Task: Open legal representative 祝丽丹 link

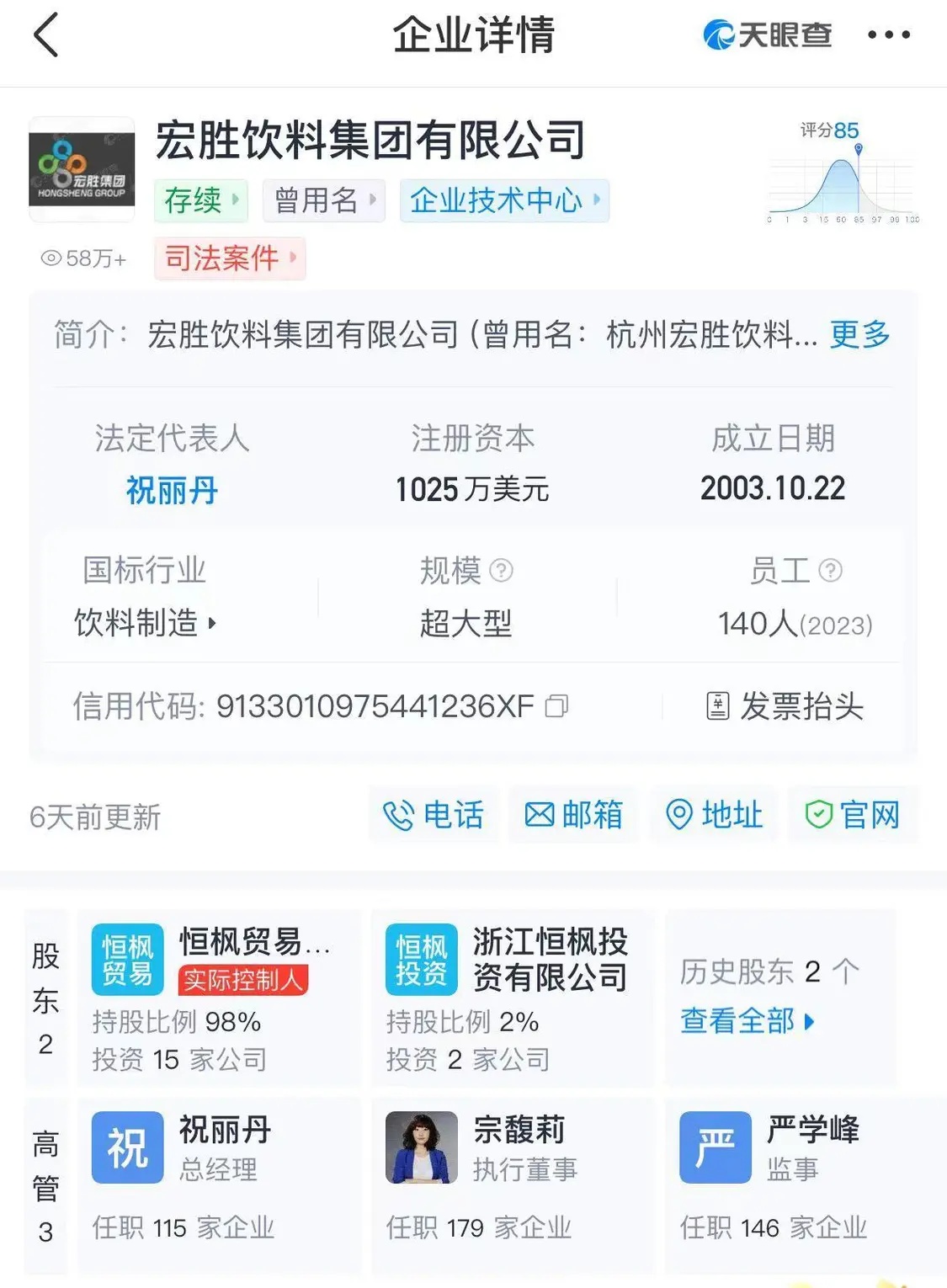Action: click(x=172, y=490)
